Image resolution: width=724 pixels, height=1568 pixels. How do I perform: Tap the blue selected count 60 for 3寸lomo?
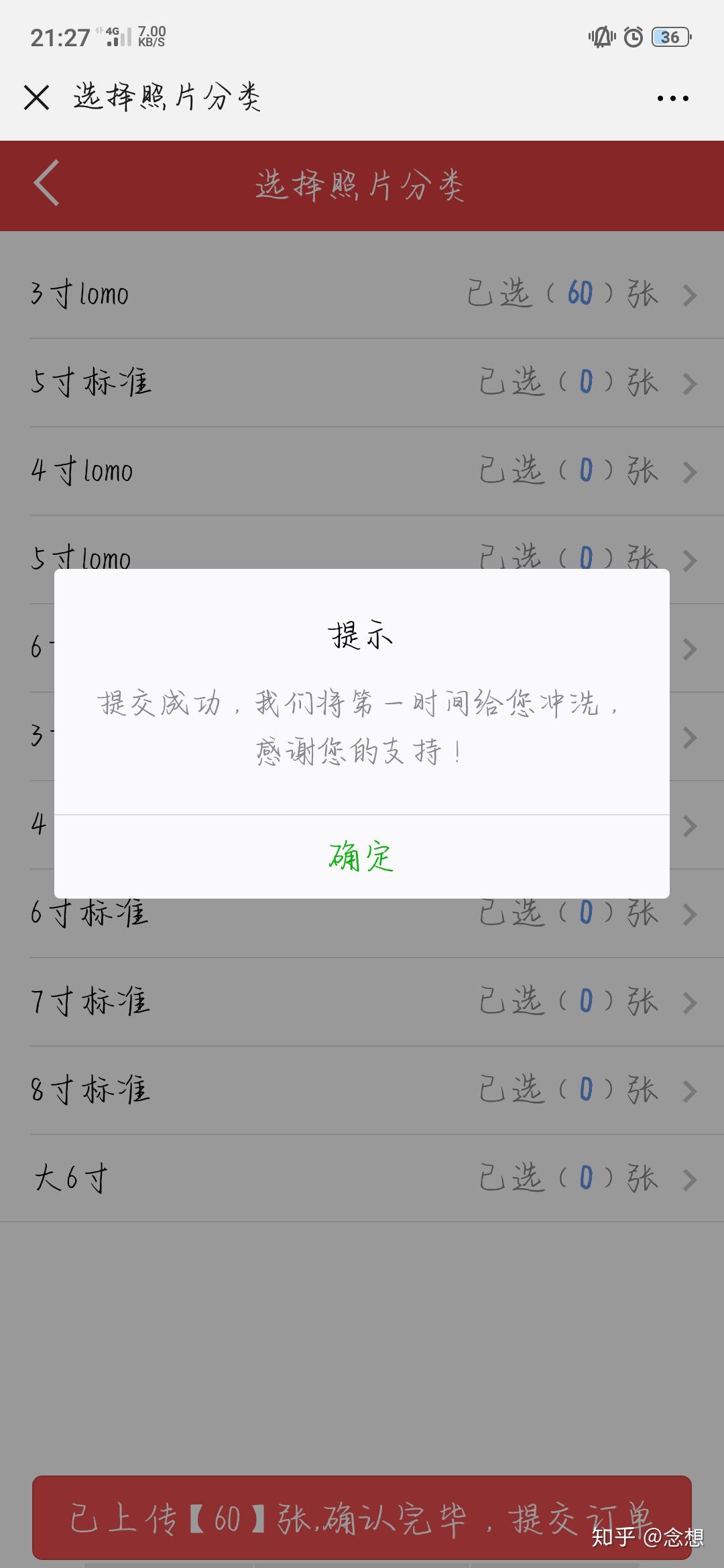[581, 292]
